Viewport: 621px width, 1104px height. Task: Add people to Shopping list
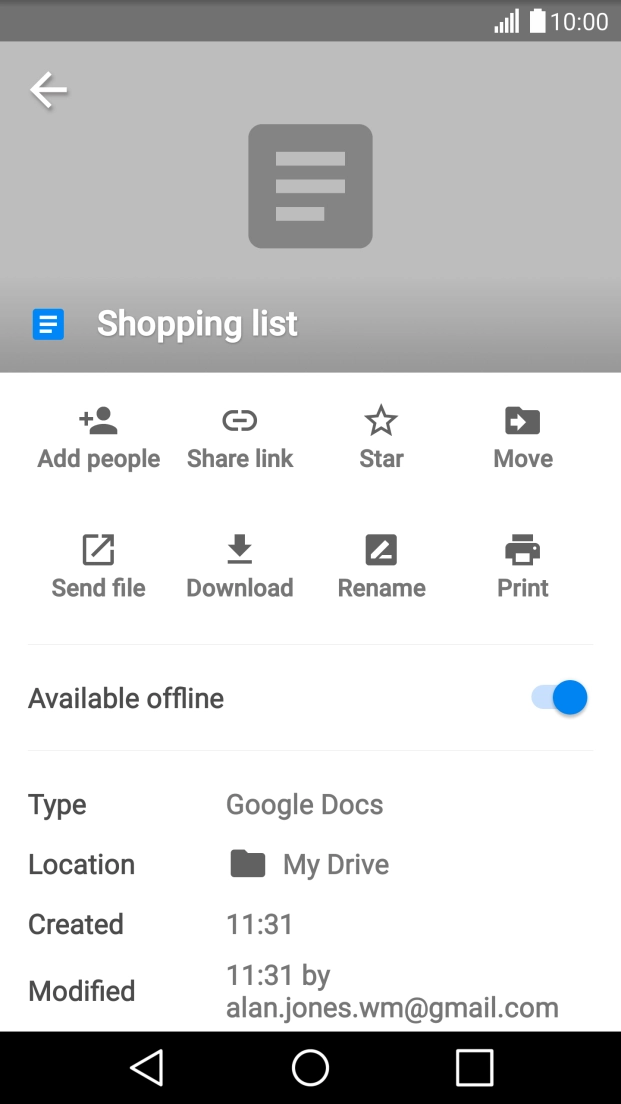point(98,438)
